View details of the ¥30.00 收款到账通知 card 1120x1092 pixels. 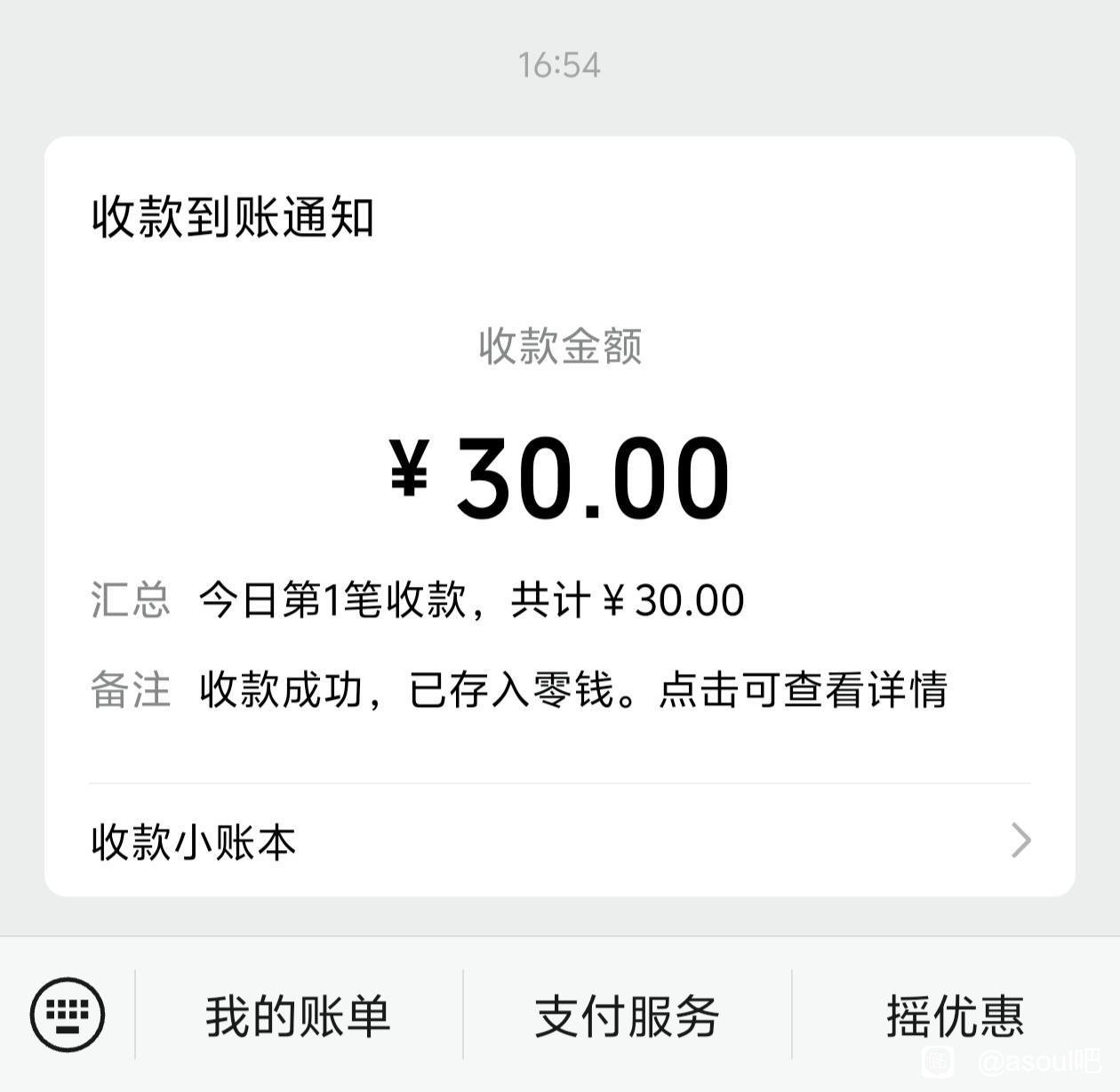[x=560, y=480]
